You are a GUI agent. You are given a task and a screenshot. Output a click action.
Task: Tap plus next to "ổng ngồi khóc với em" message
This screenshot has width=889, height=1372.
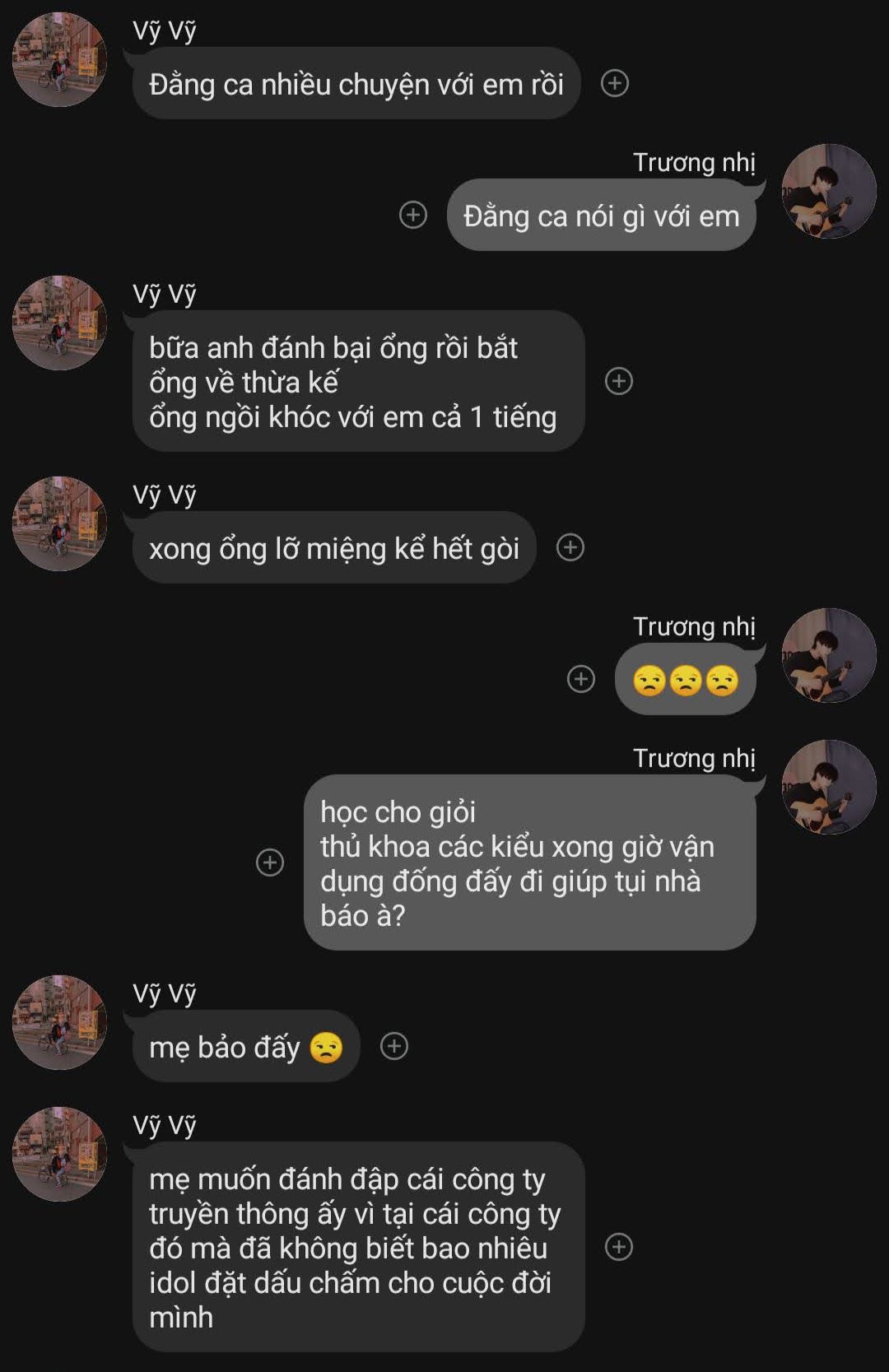[619, 381]
